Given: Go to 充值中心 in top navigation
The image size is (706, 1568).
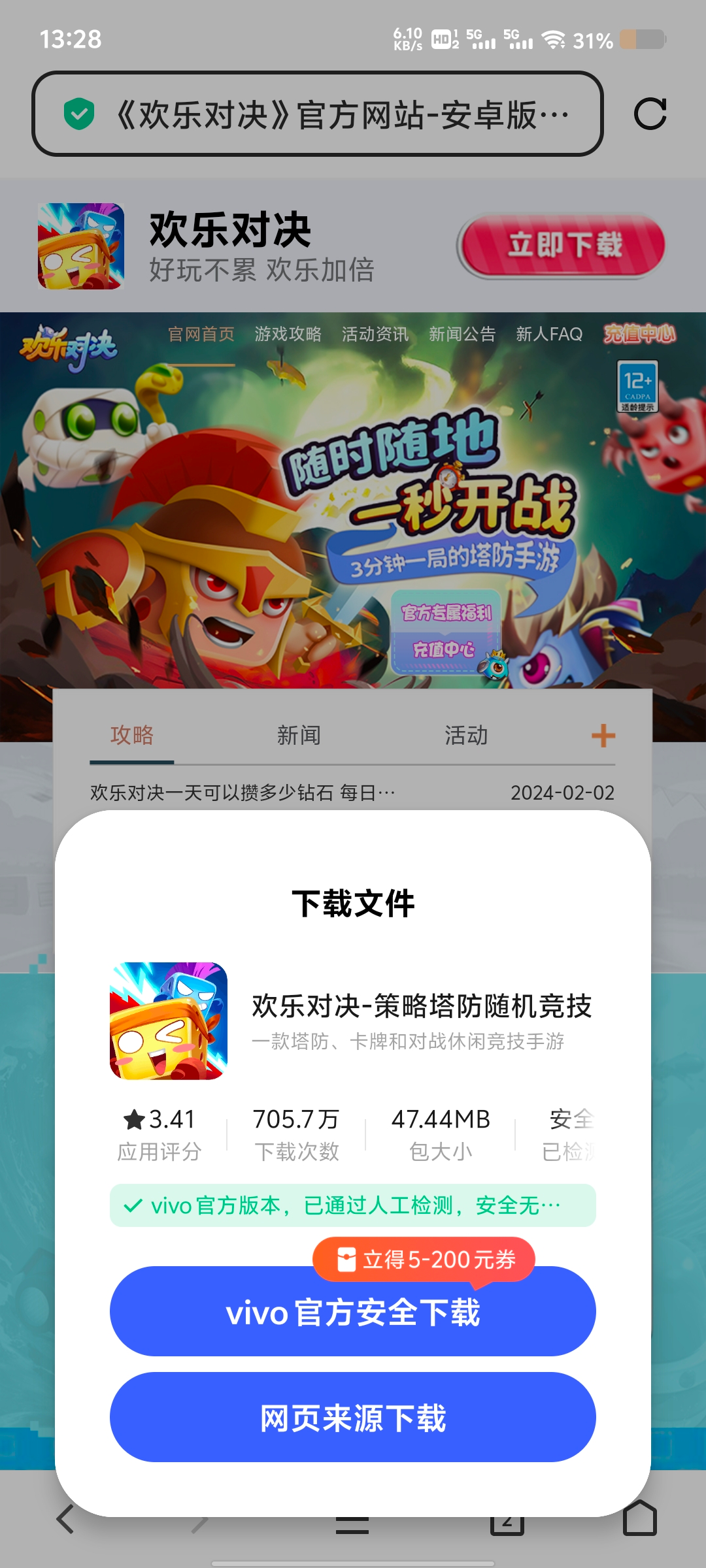Looking at the screenshot, I should point(639,335).
